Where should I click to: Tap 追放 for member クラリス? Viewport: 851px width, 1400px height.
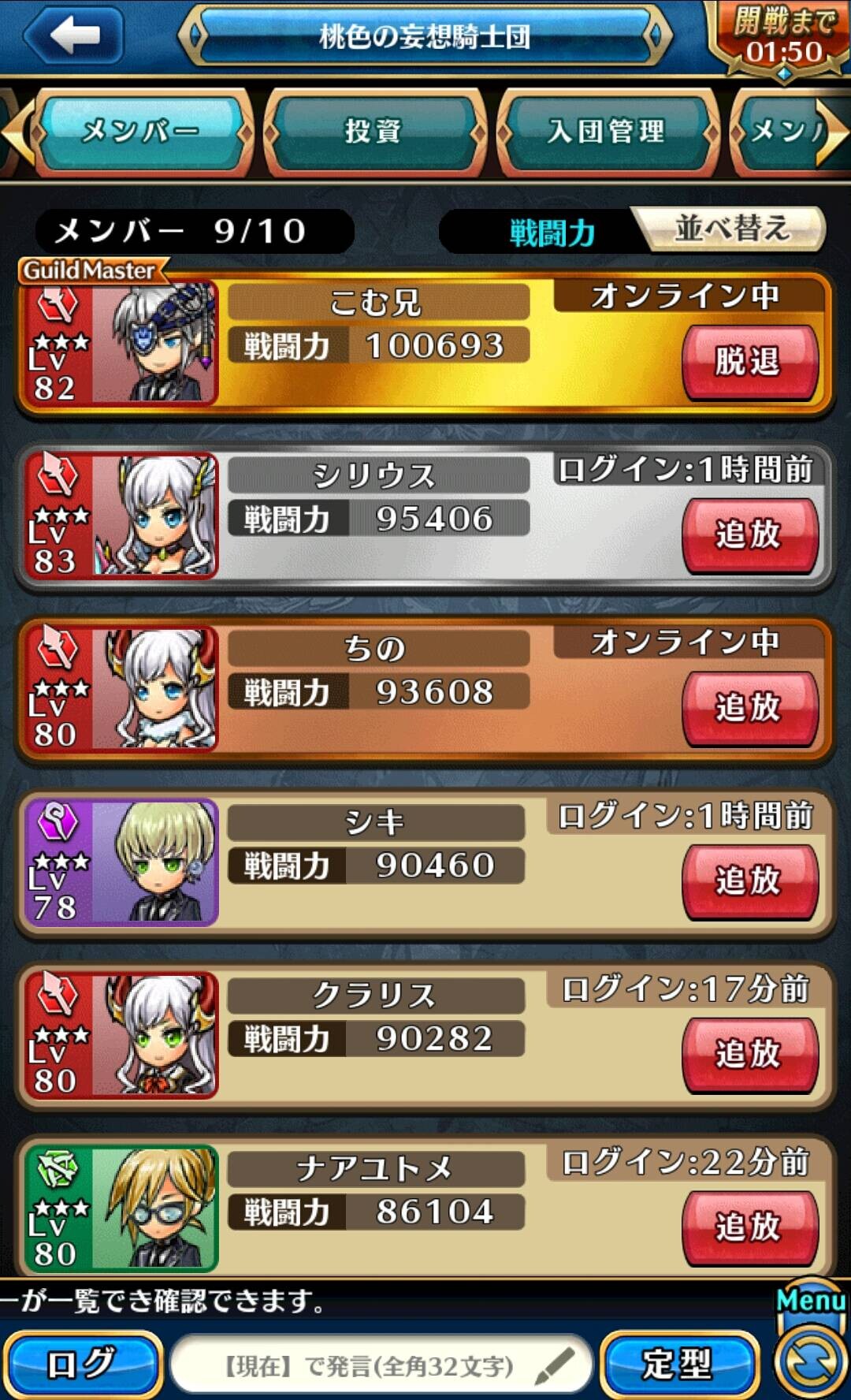coord(749,1054)
